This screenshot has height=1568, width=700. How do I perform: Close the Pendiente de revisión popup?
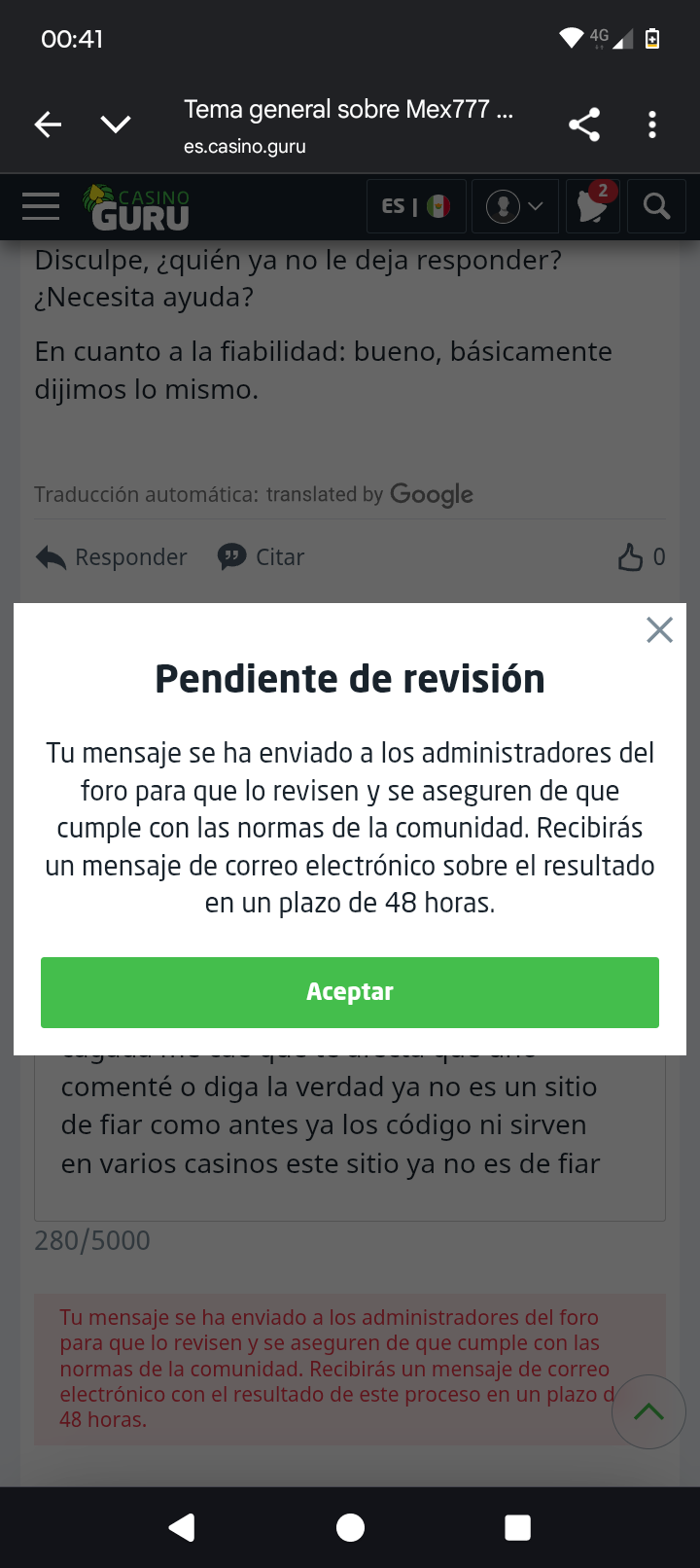[659, 630]
